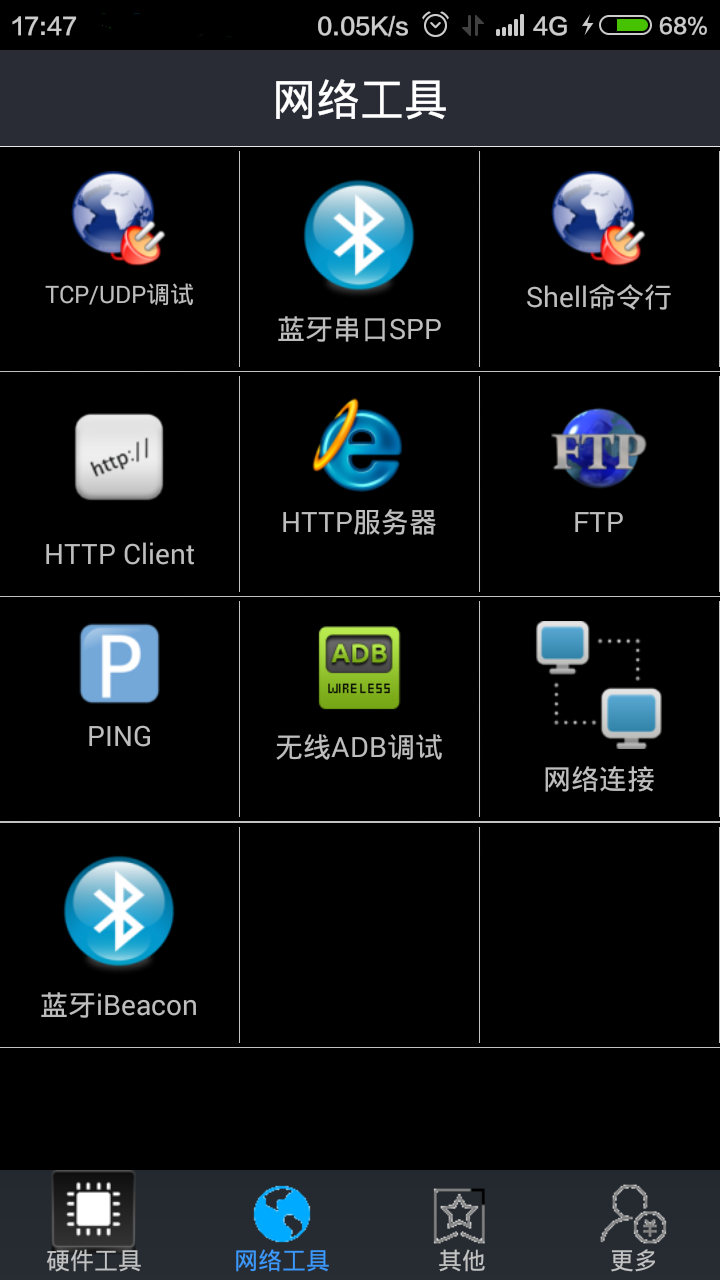Select the HTTP Client tool
Viewport: 720px width, 1280px height.
[x=119, y=485]
